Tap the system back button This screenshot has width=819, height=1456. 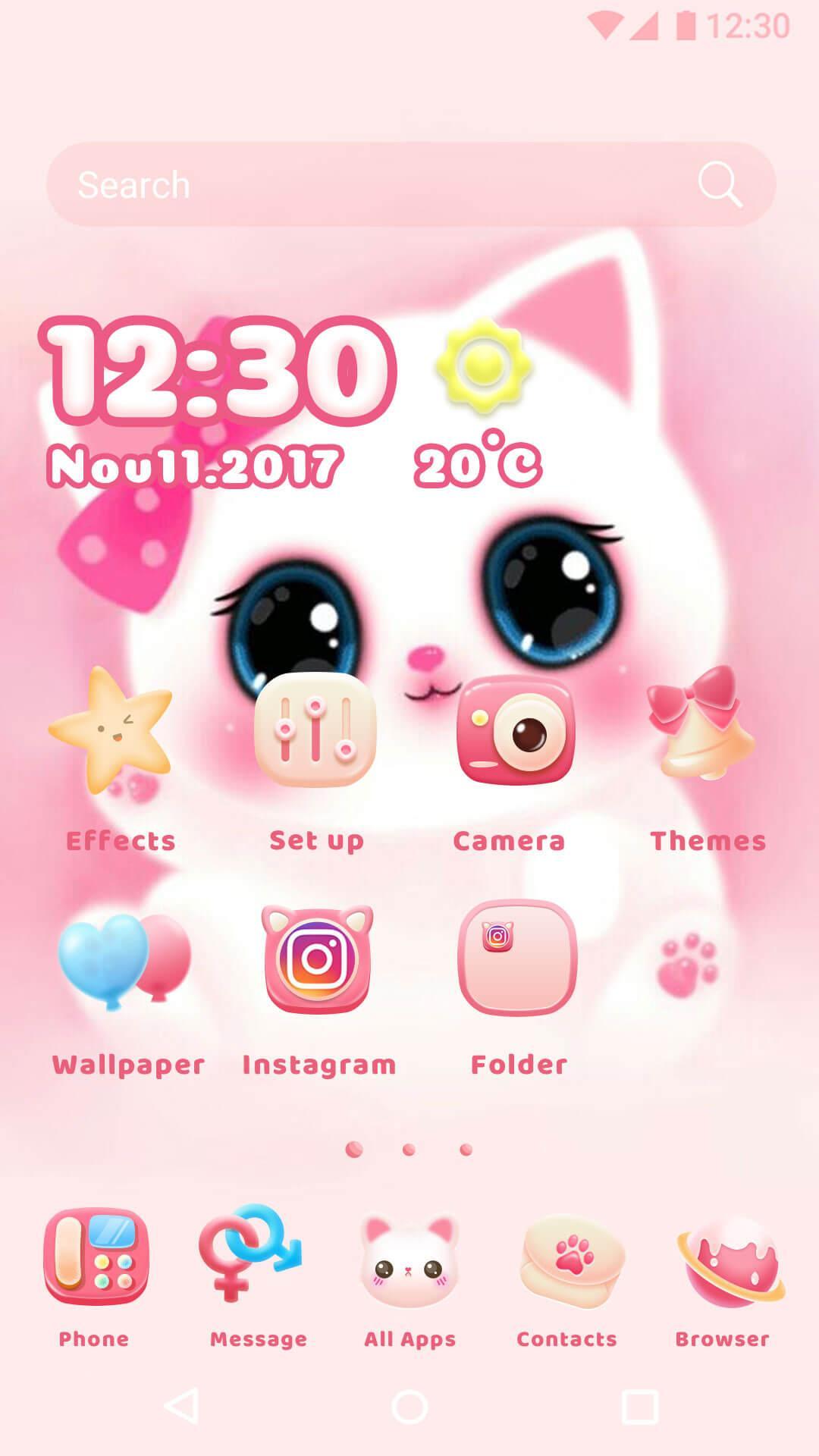coord(182,1407)
